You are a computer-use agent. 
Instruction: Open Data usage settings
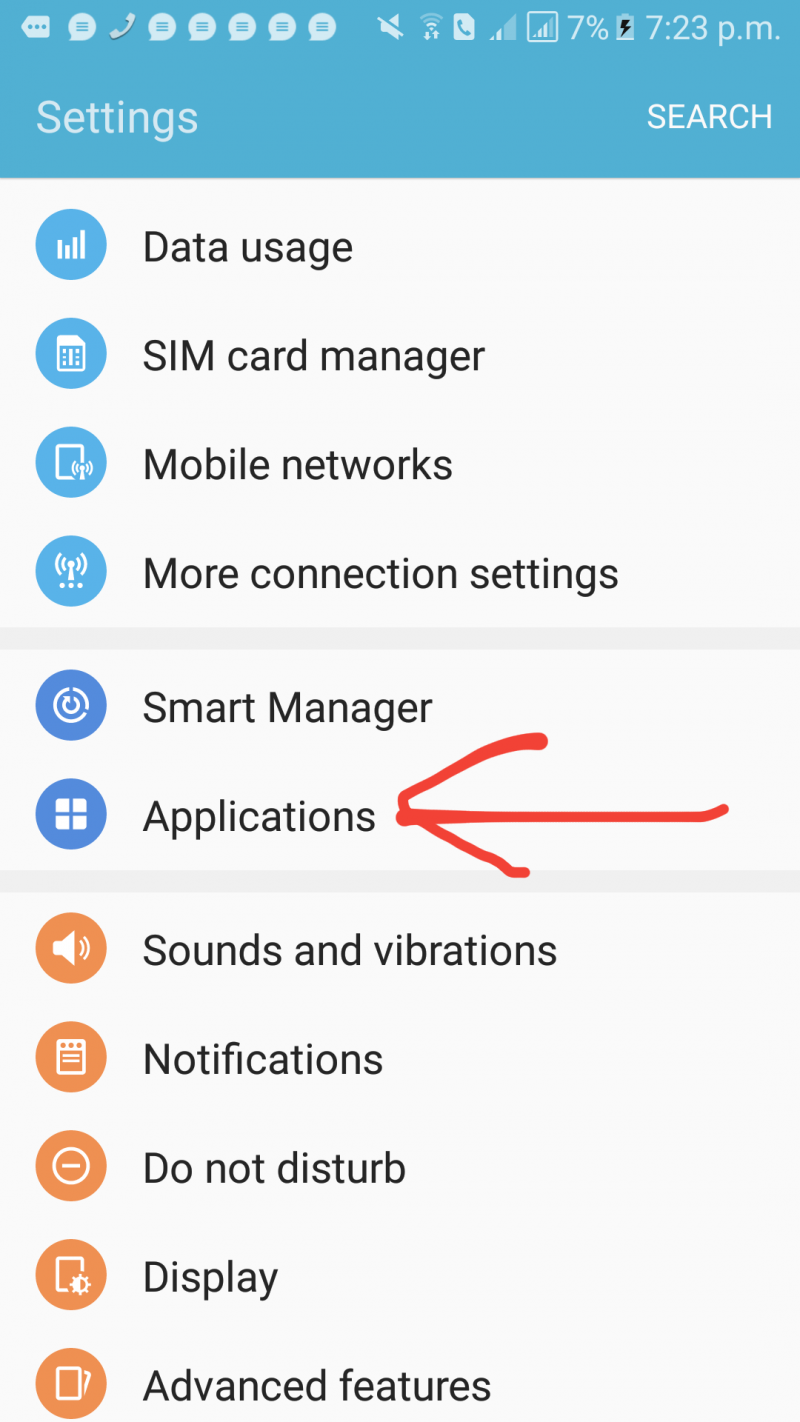[x=248, y=247]
